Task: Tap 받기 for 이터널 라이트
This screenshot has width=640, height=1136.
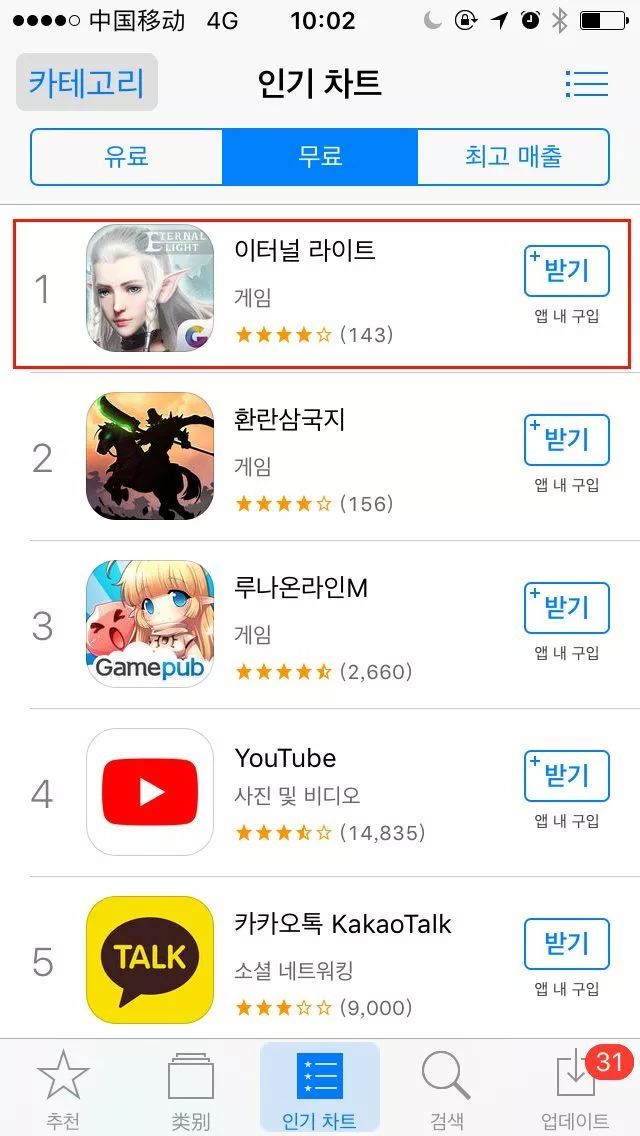Action: click(x=567, y=271)
